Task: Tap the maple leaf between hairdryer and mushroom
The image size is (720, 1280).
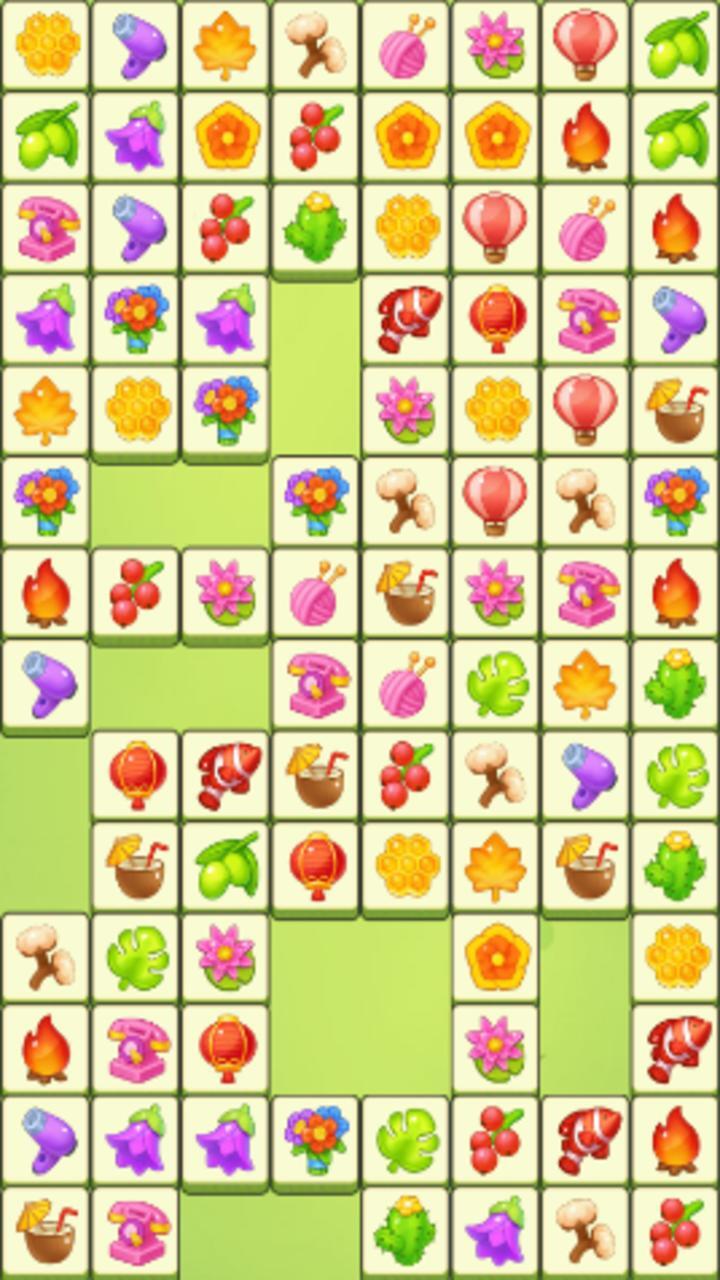Action: click(225, 45)
